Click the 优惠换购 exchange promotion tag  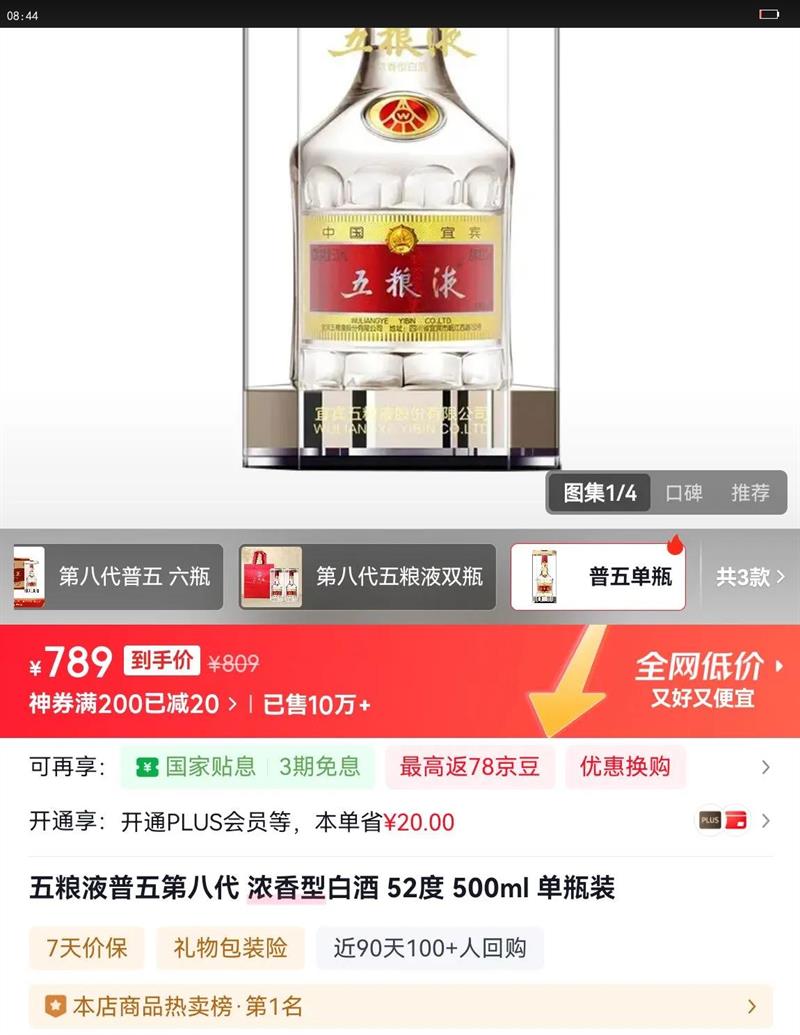click(x=625, y=767)
